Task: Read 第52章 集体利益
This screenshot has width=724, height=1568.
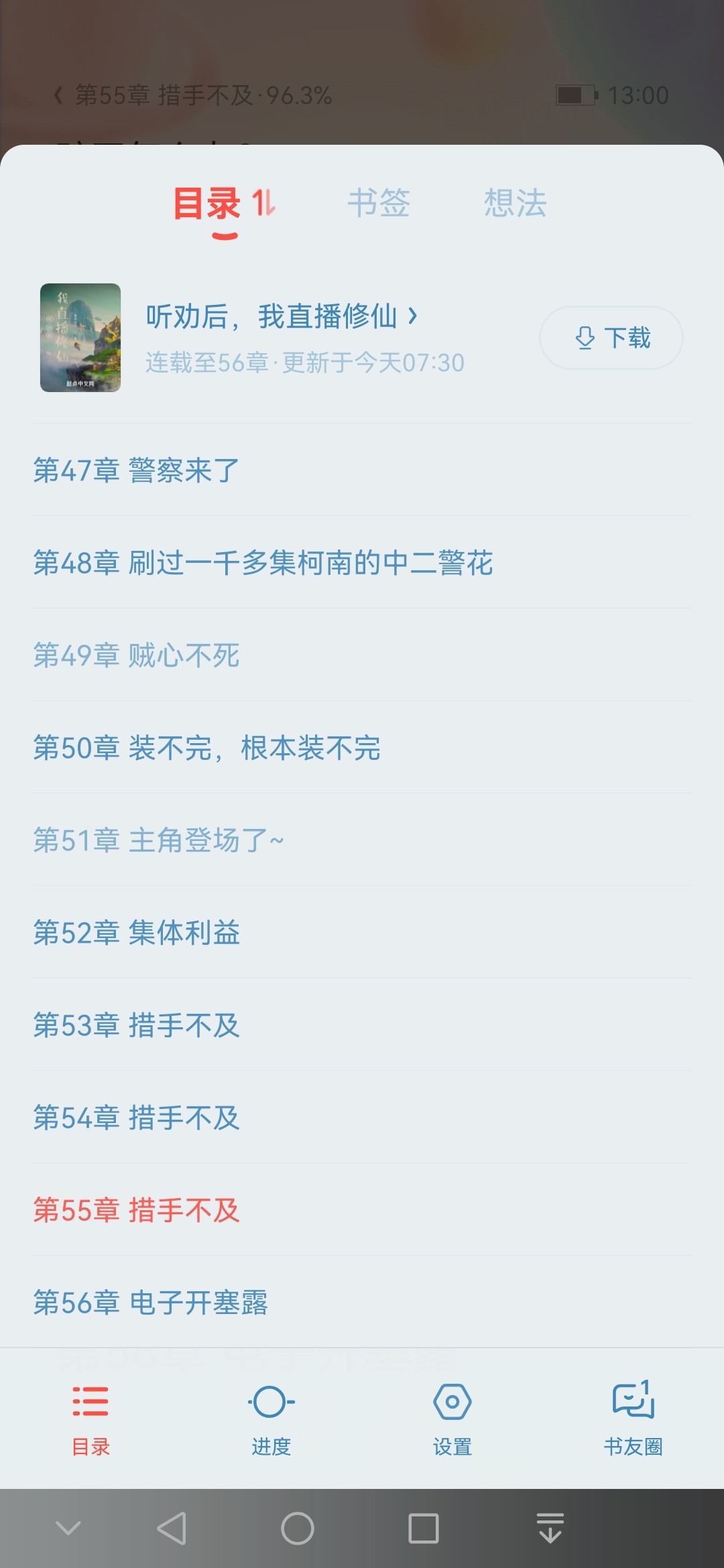Action: pyautogui.click(x=137, y=932)
